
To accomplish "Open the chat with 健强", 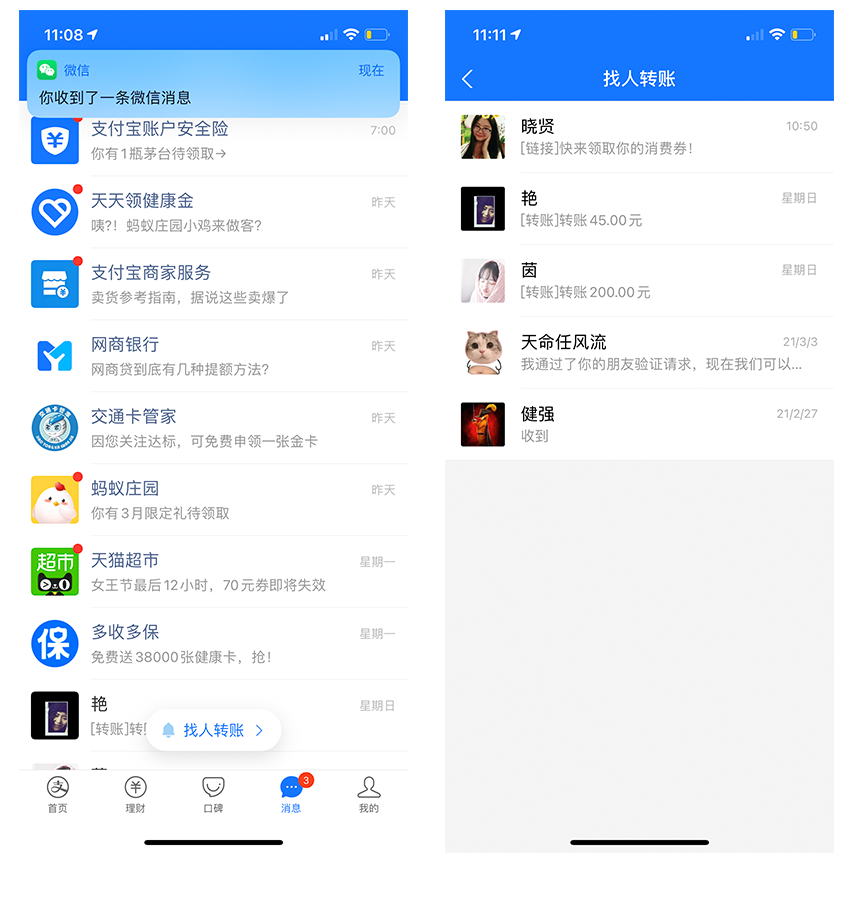I will tap(639, 424).
